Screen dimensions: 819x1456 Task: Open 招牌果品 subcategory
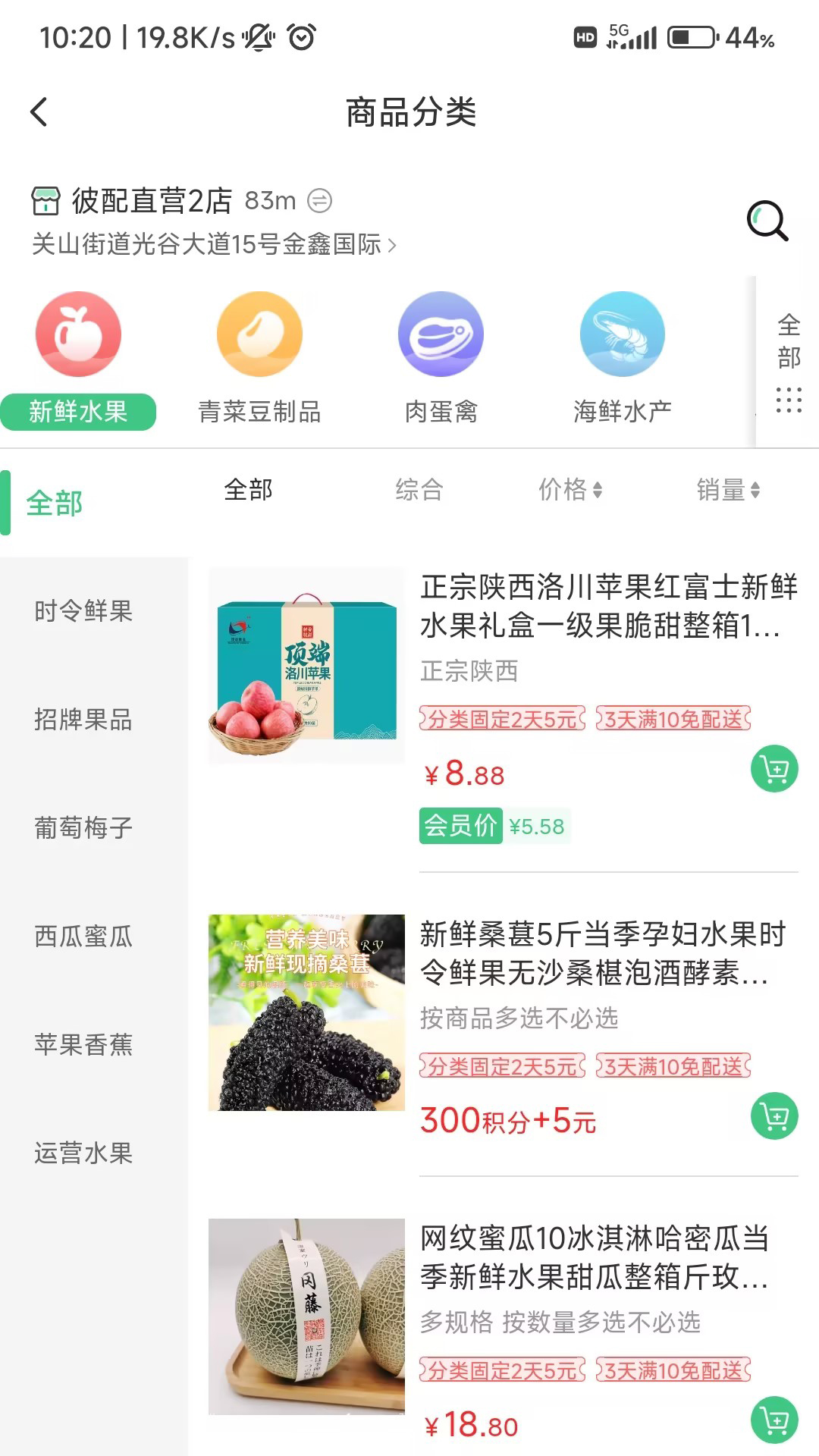tap(83, 720)
